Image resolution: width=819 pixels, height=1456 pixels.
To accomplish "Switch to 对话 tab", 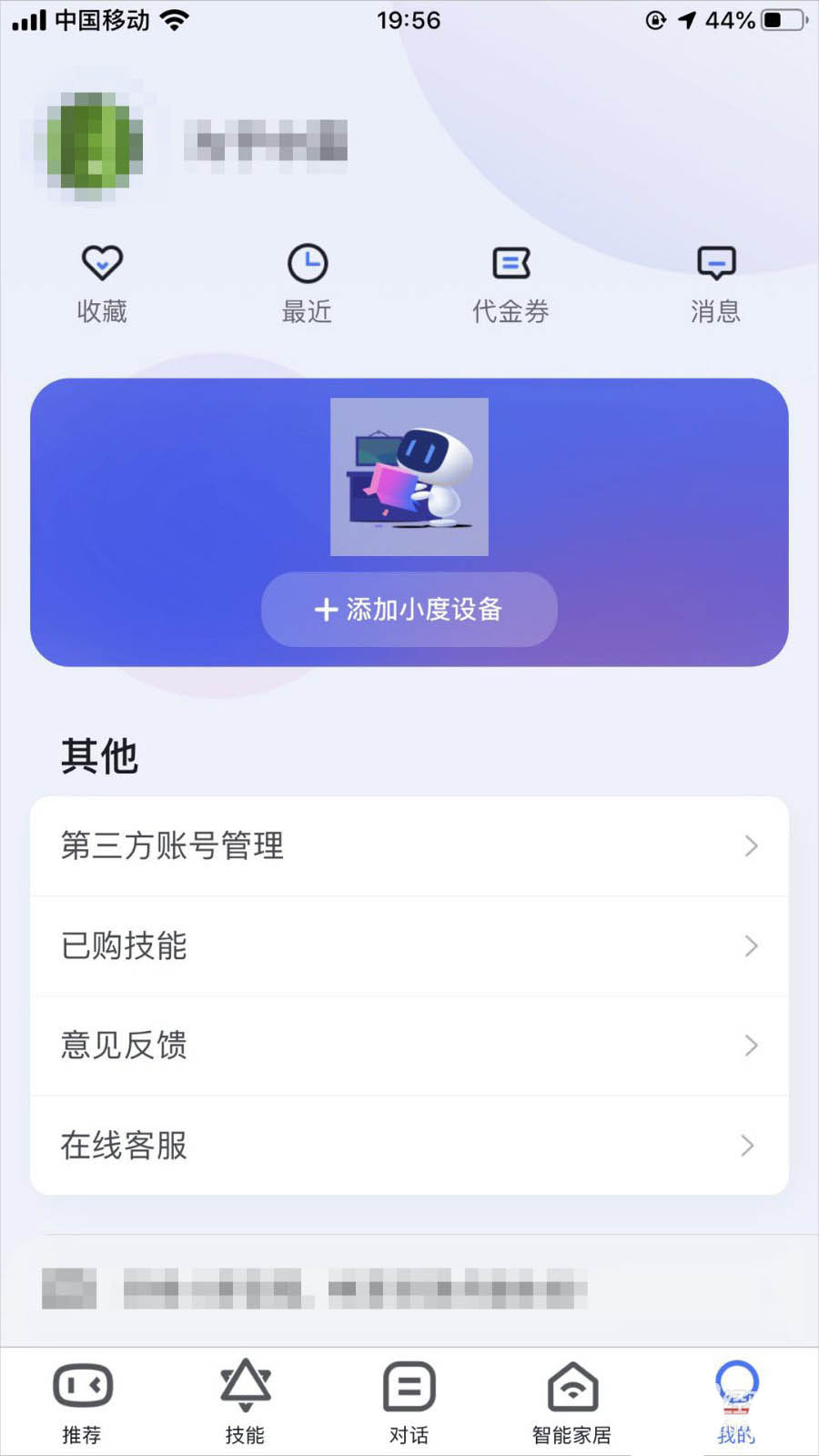I will [409, 1401].
